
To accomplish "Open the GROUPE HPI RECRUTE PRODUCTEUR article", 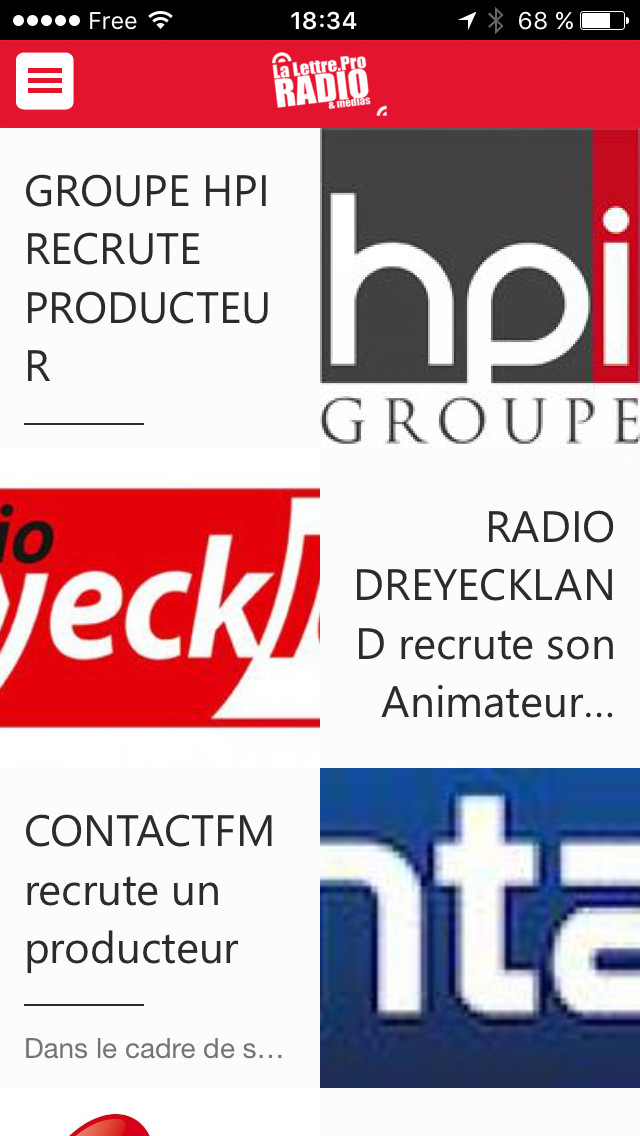I will (x=147, y=278).
